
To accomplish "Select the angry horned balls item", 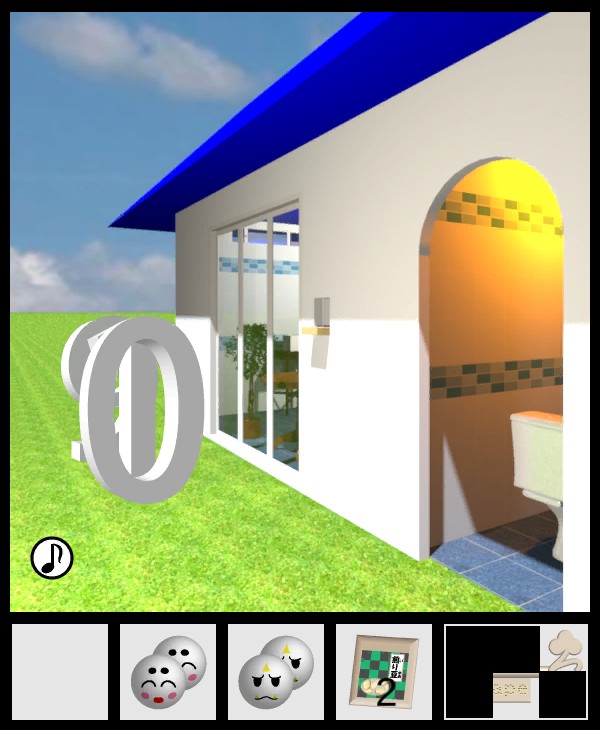I will click(275, 672).
